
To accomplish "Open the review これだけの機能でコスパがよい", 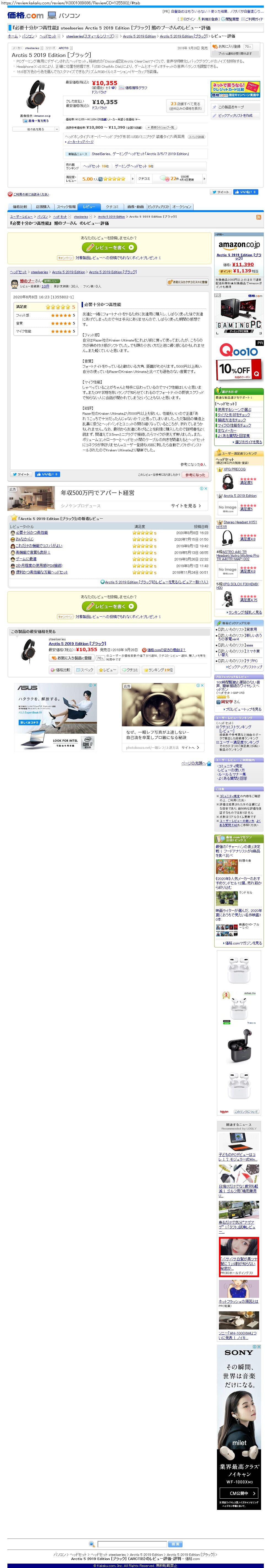I will [39, 546].
